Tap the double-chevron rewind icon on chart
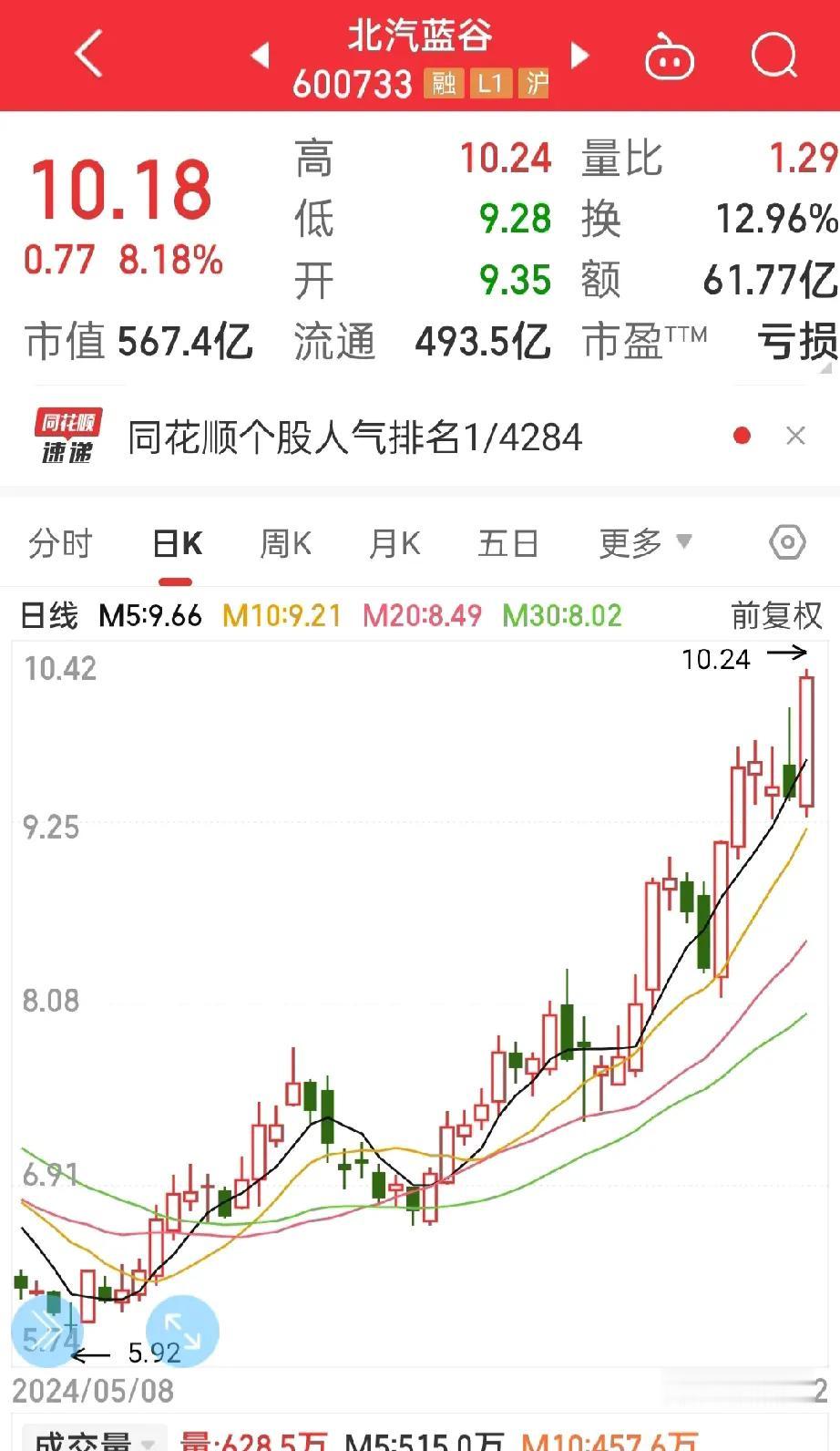 [47, 1331]
